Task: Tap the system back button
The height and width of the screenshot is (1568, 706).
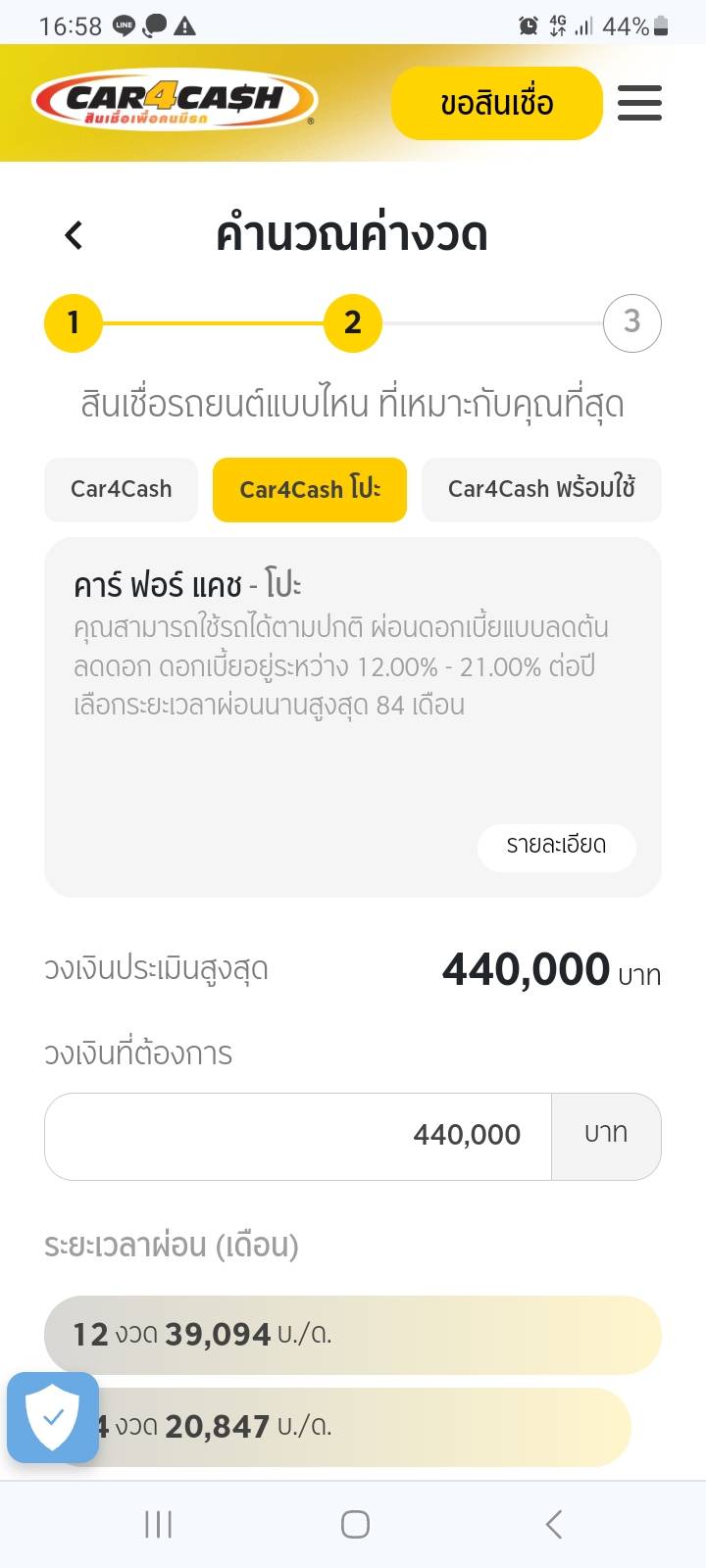Action: (x=553, y=1524)
